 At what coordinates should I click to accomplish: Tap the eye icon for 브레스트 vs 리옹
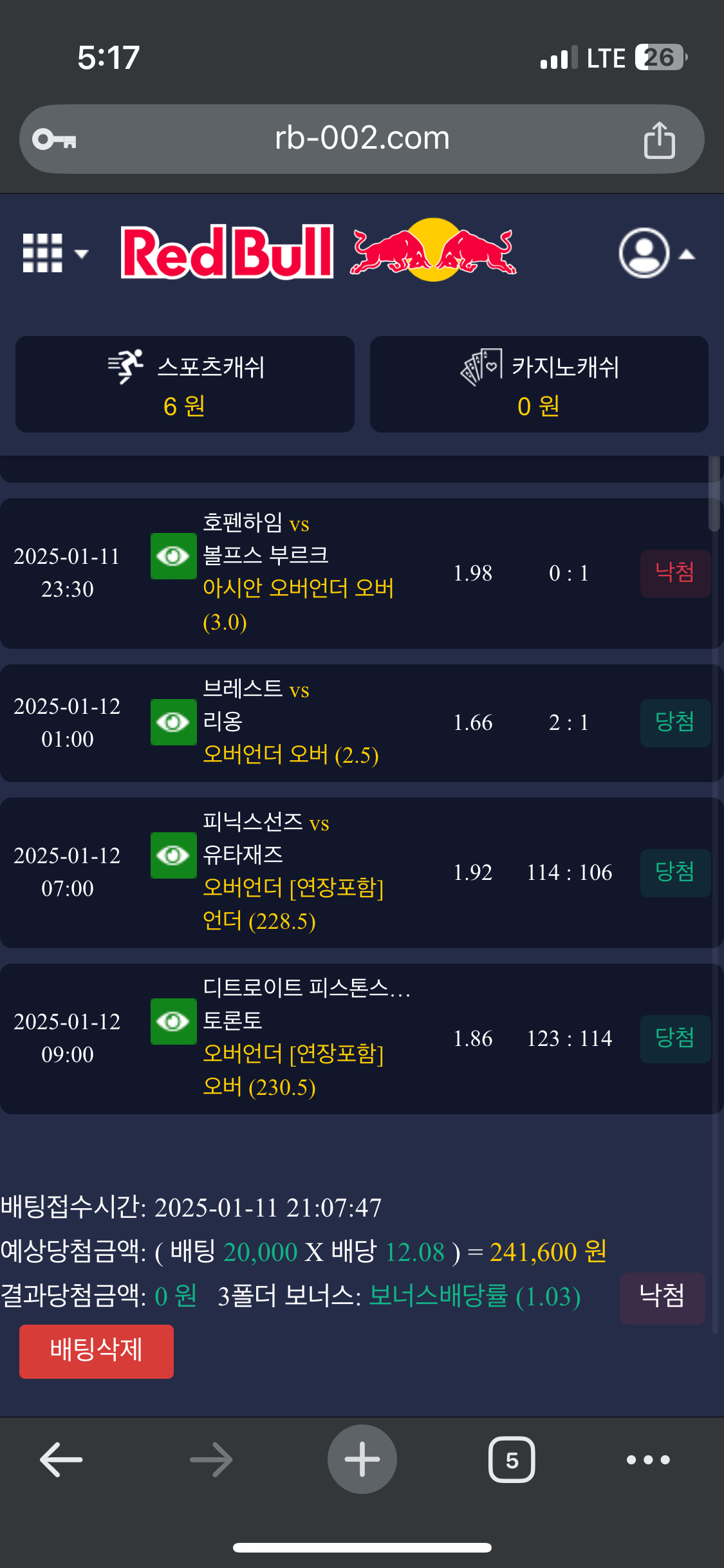(x=173, y=722)
